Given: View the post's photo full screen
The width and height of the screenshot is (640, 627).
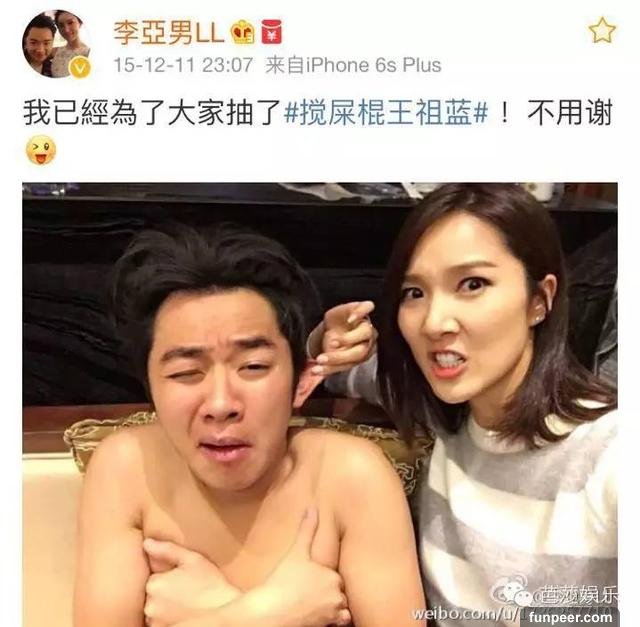Looking at the screenshot, I should click(x=320, y=400).
